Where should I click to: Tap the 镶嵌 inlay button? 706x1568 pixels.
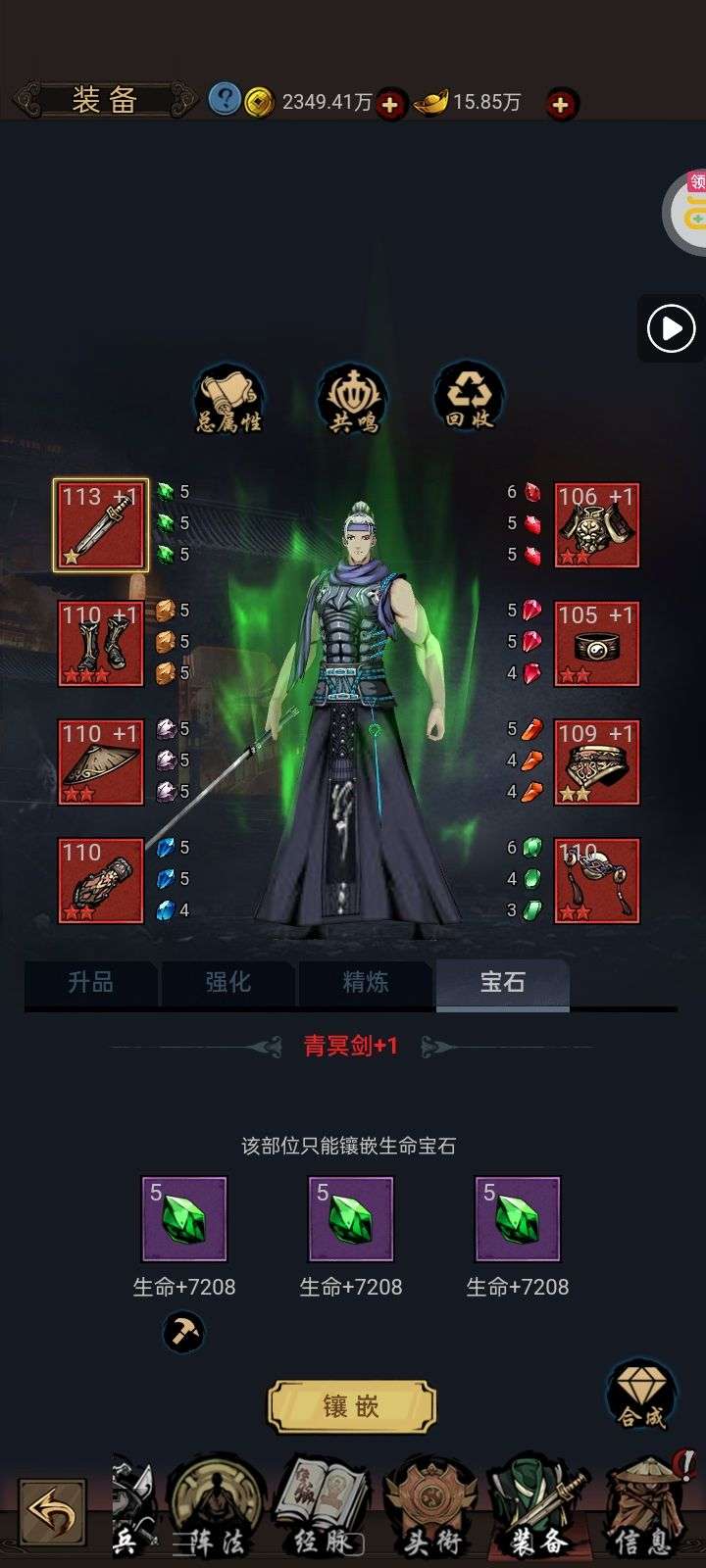tap(352, 1406)
